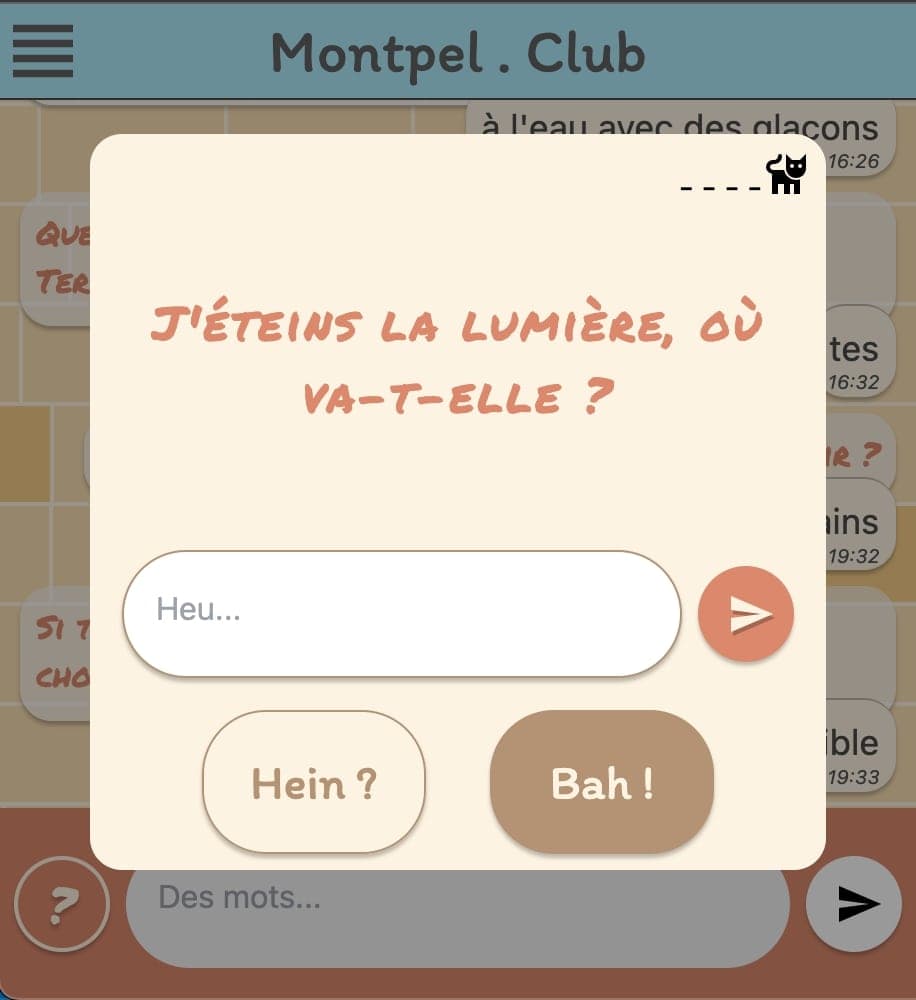Choose the "Hein ?" button
916x1000 pixels.
314,782
